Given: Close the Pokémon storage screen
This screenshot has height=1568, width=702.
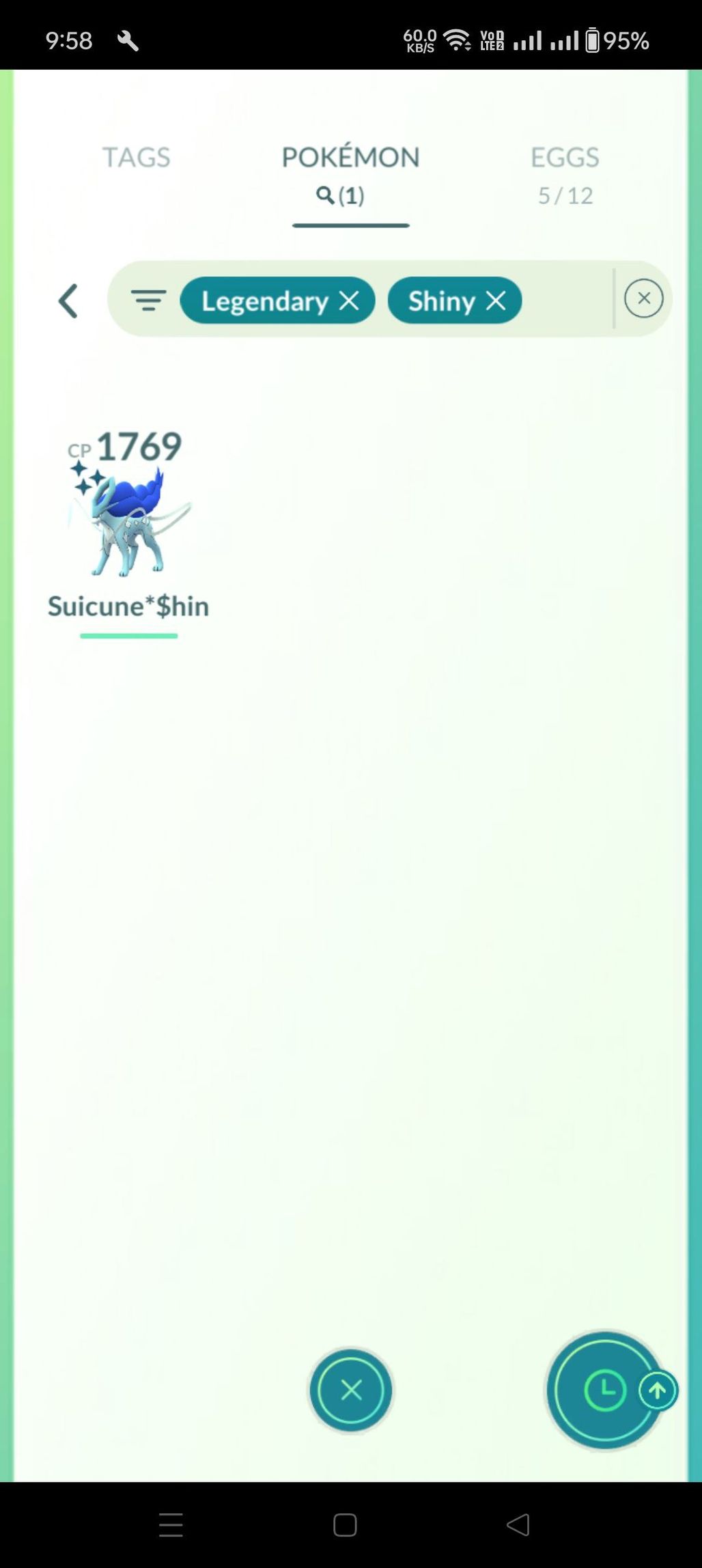Looking at the screenshot, I should [351, 1390].
